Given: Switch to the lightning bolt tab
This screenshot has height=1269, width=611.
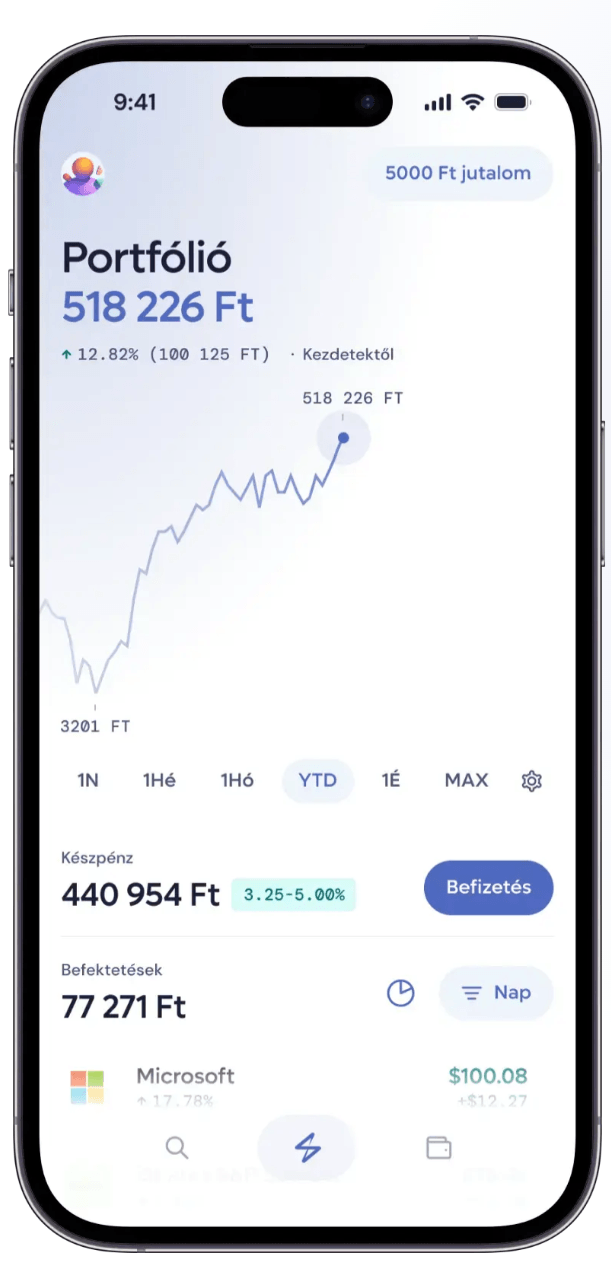Looking at the screenshot, I should coord(307,1148).
